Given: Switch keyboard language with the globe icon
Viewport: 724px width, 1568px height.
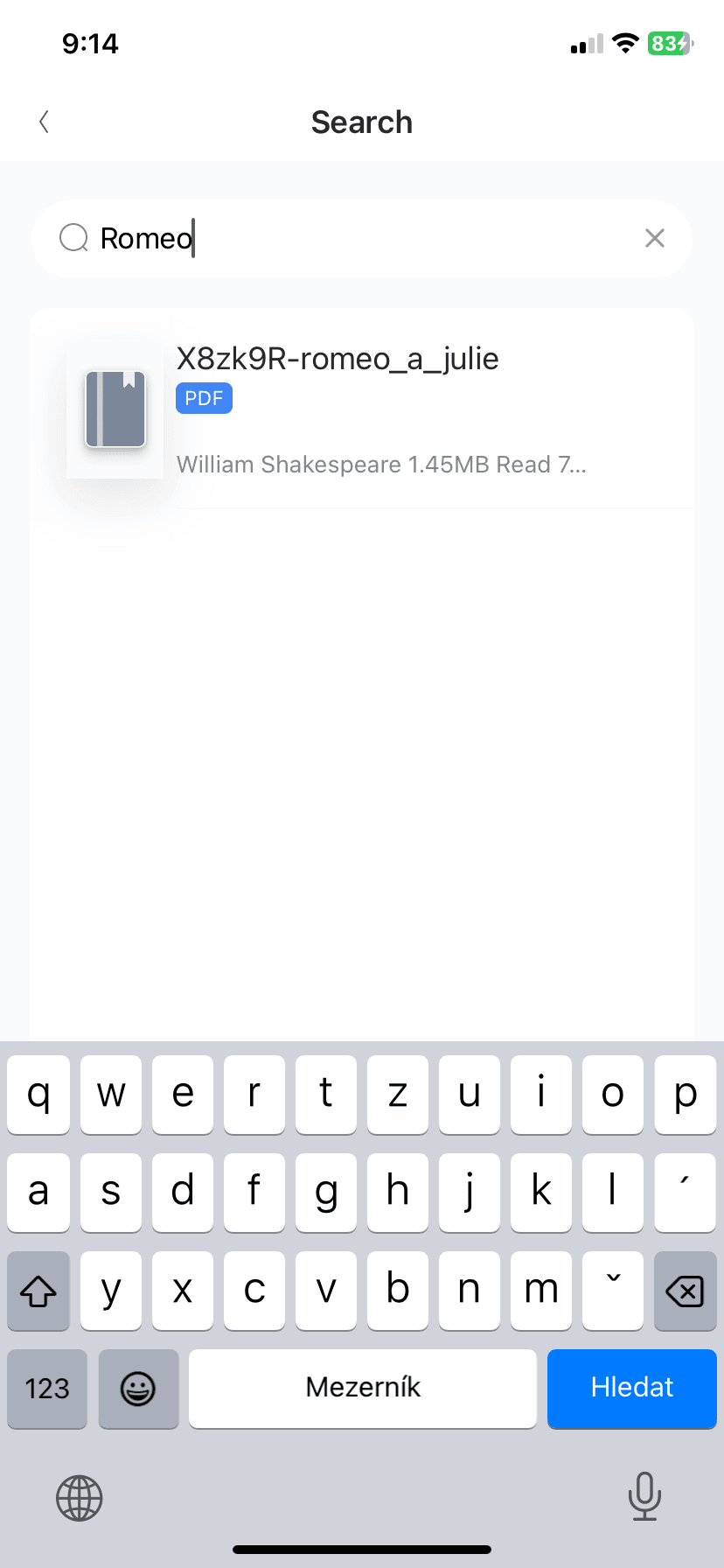Looking at the screenshot, I should point(80,1498).
